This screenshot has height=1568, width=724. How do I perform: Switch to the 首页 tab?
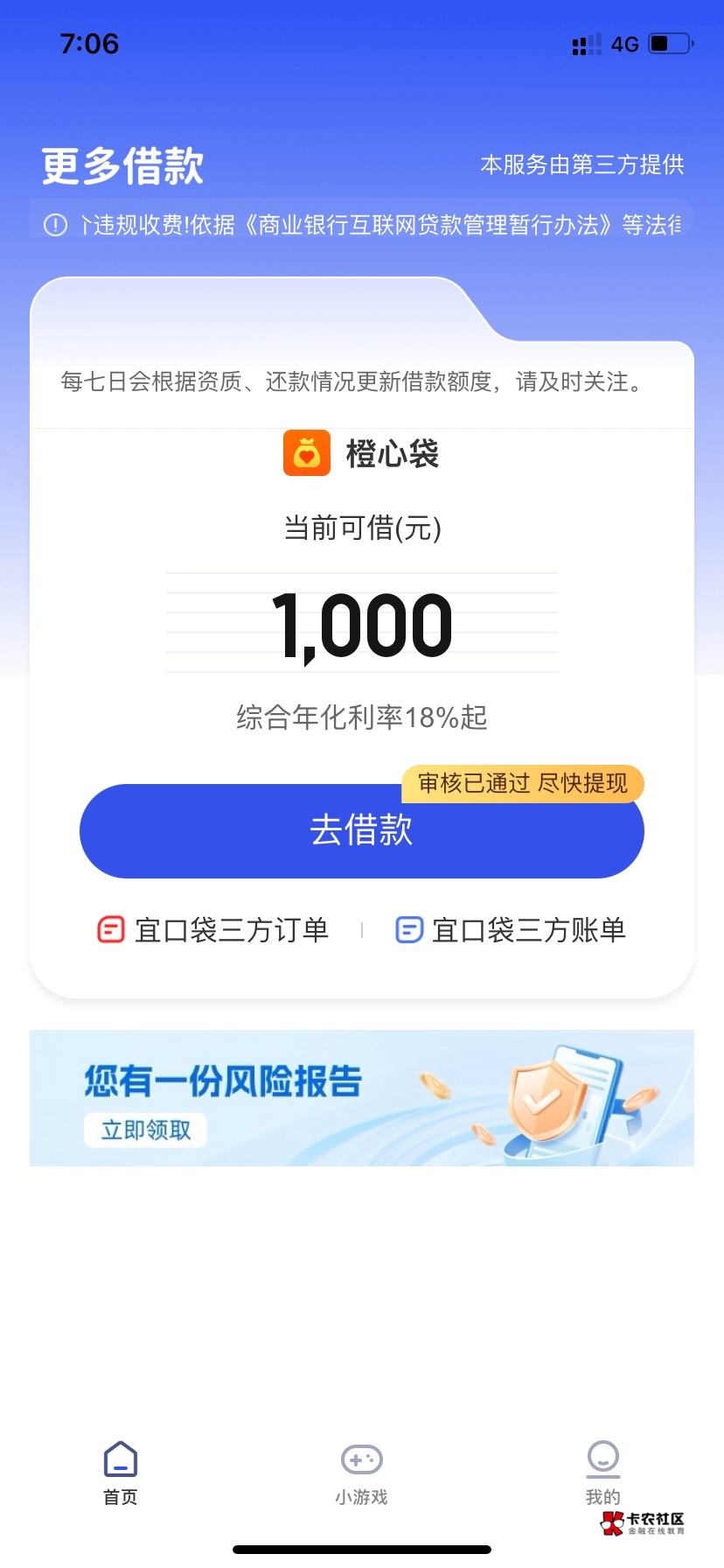[x=121, y=1473]
